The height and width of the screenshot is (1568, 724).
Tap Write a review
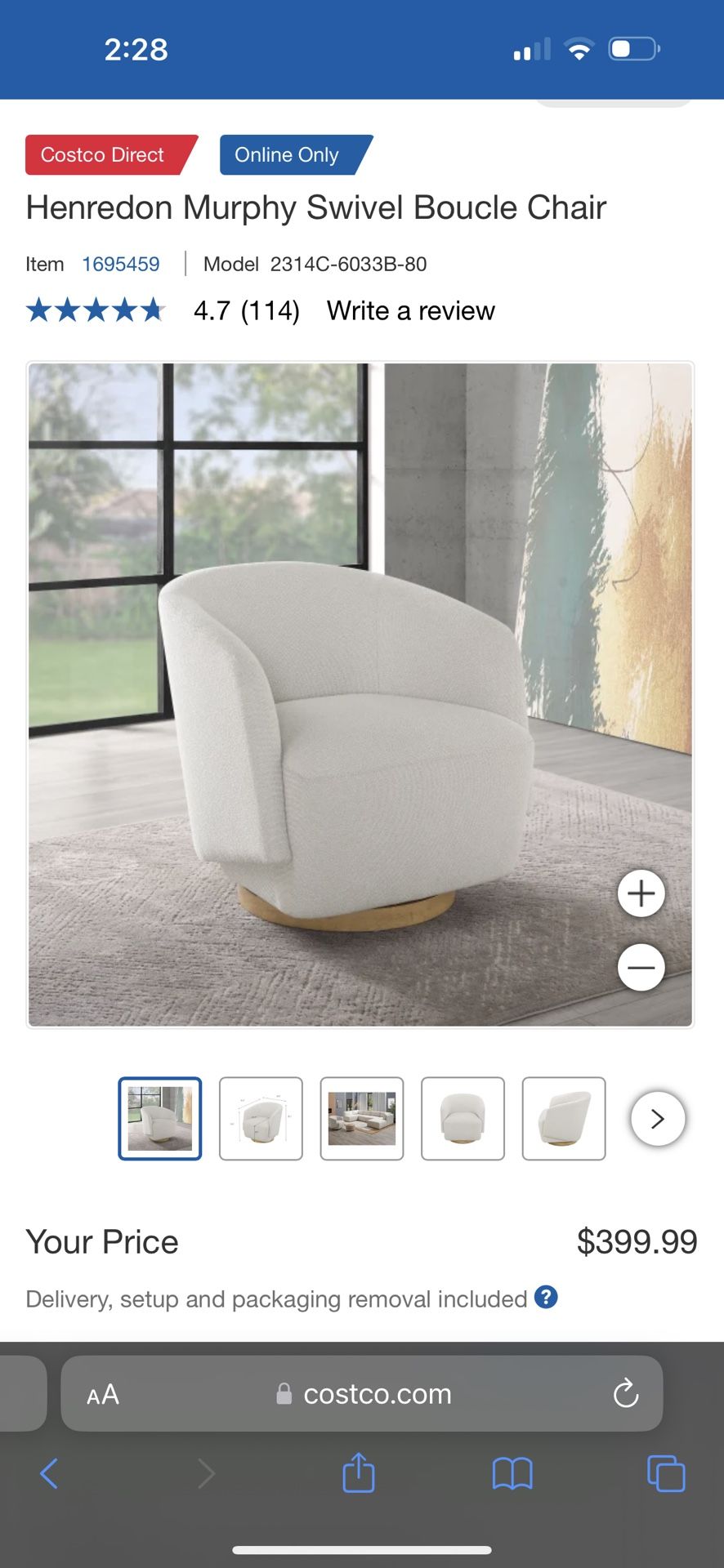point(410,310)
